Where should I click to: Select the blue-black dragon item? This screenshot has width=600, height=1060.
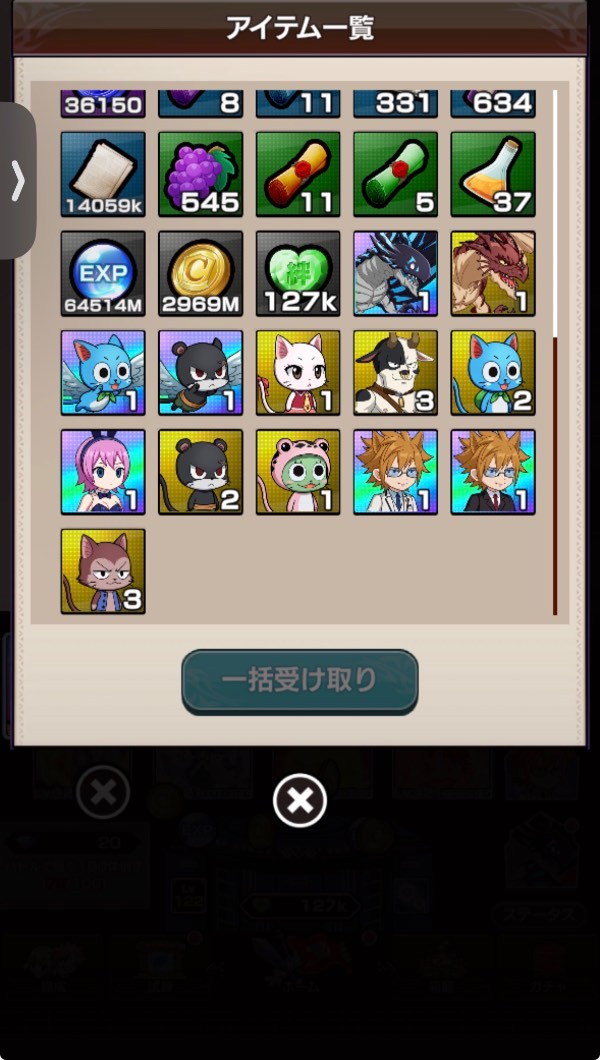point(396,273)
